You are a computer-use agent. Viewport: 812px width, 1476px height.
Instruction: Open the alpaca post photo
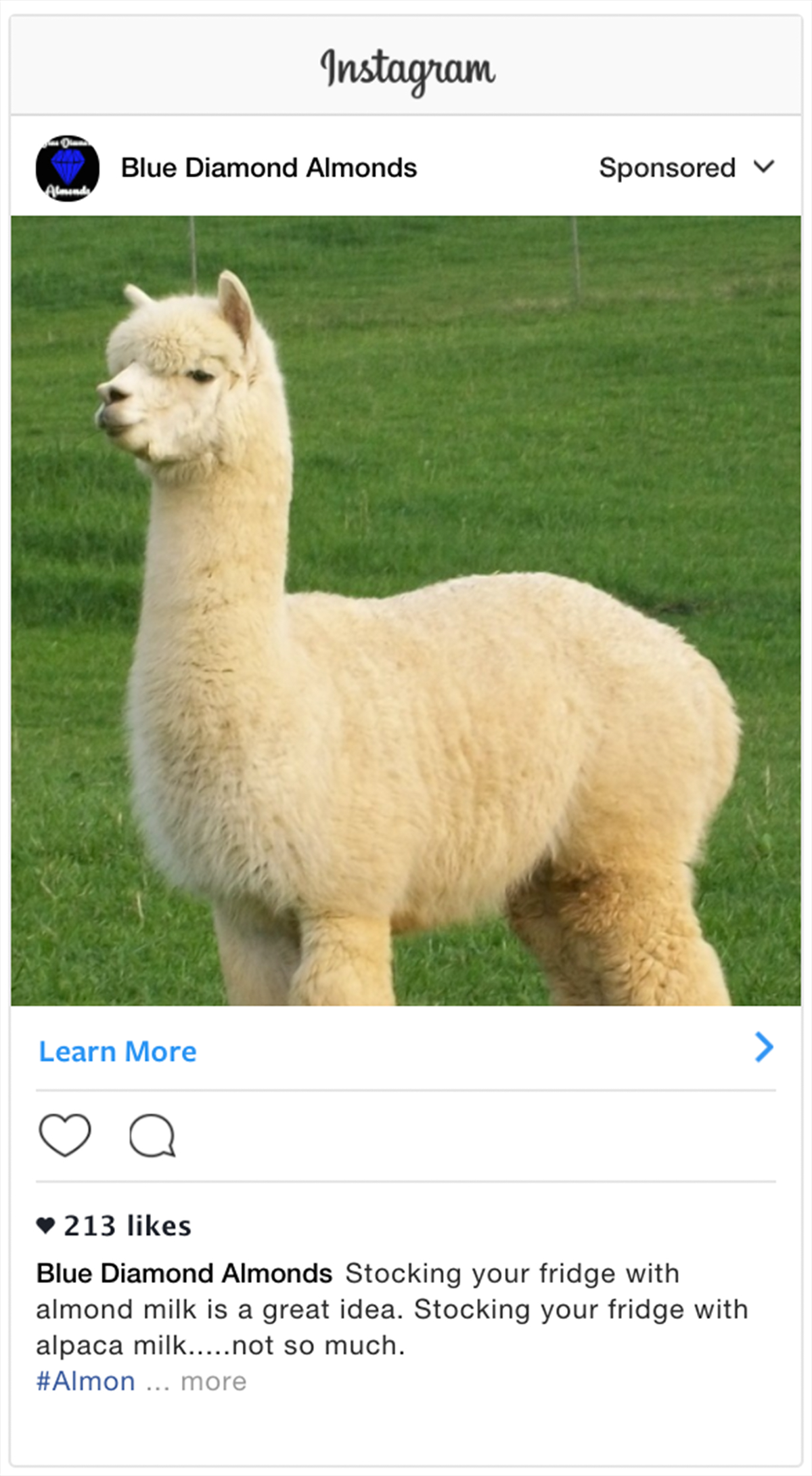point(406,611)
